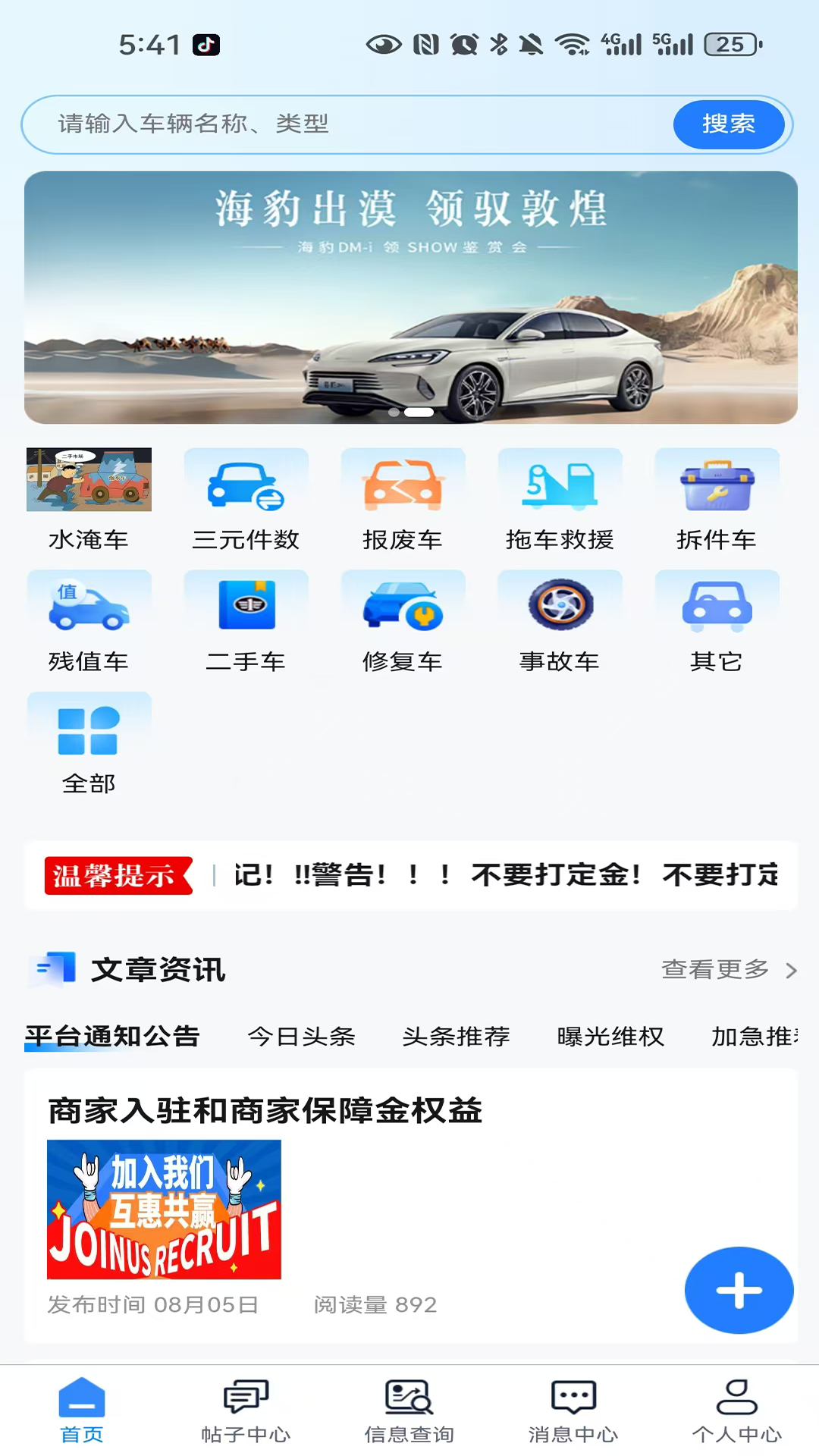
Task: Open 拖车救援 service
Action: point(560,497)
